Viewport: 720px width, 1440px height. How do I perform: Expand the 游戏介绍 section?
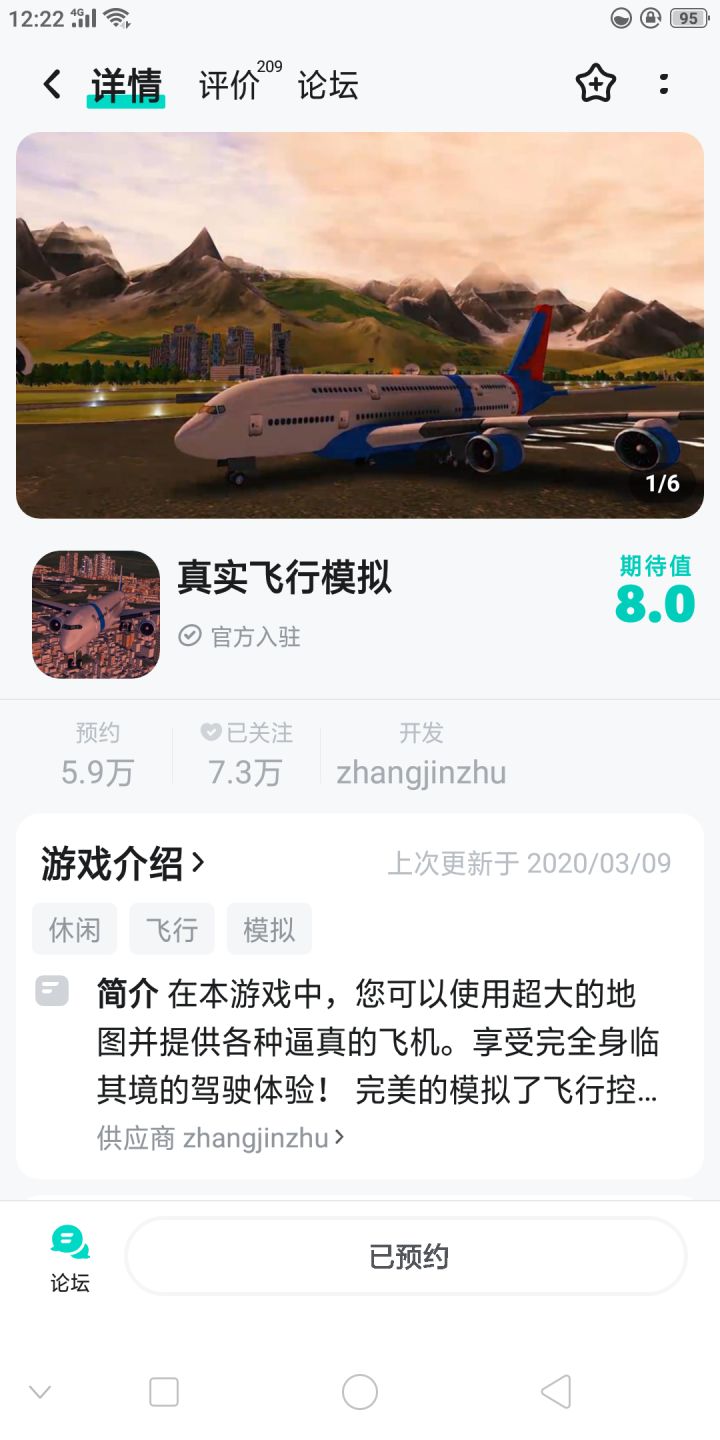[124, 862]
